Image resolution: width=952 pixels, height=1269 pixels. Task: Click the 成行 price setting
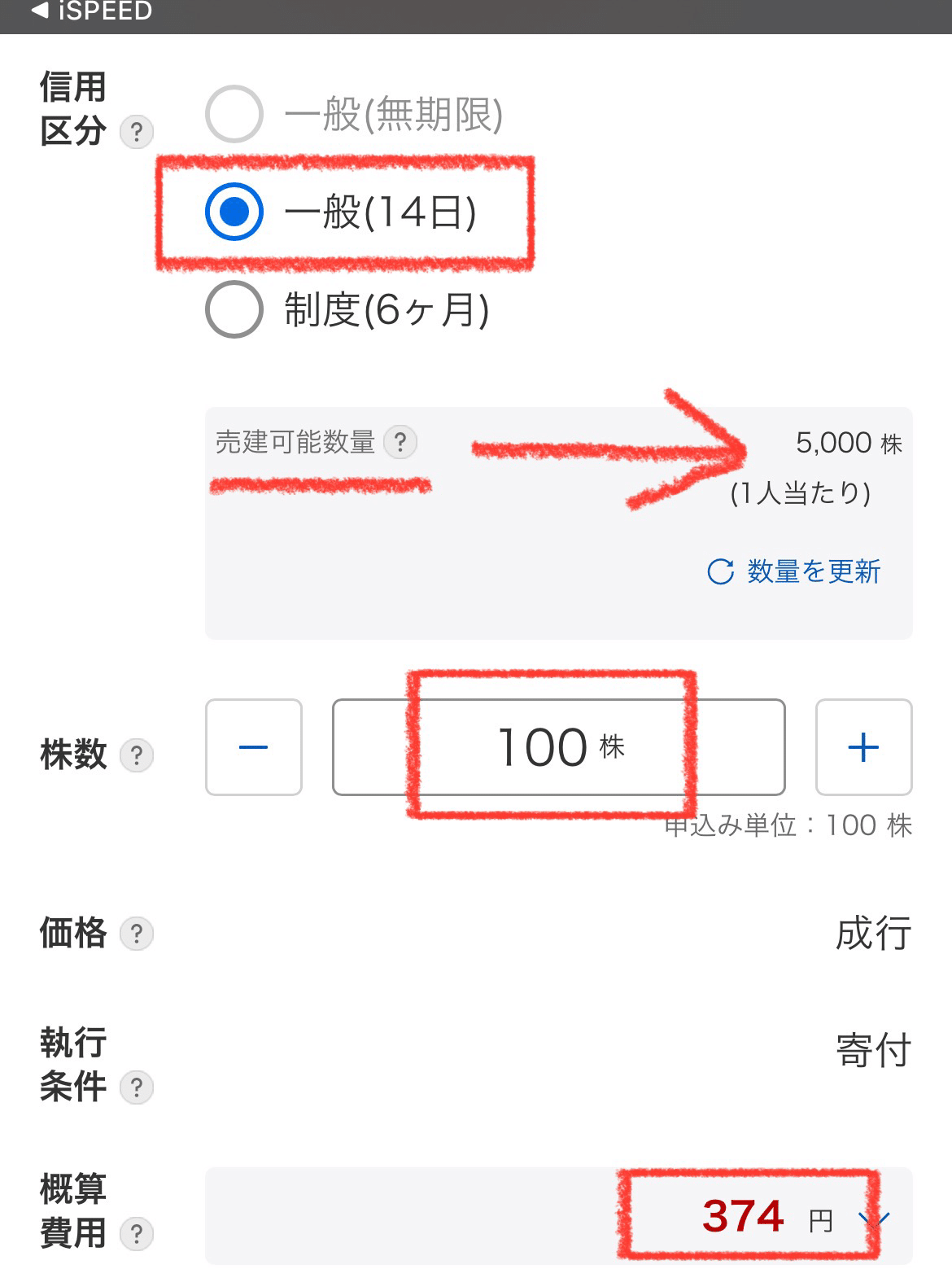(x=872, y=934)
